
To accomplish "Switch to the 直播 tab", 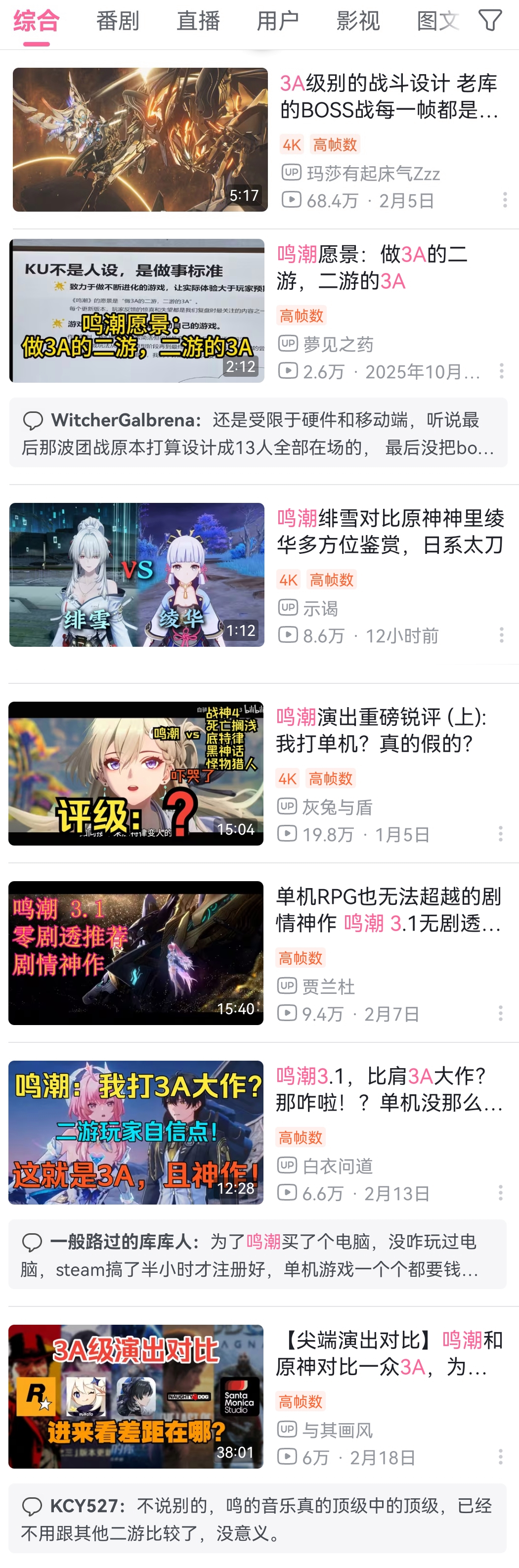I will pos(198,21).
